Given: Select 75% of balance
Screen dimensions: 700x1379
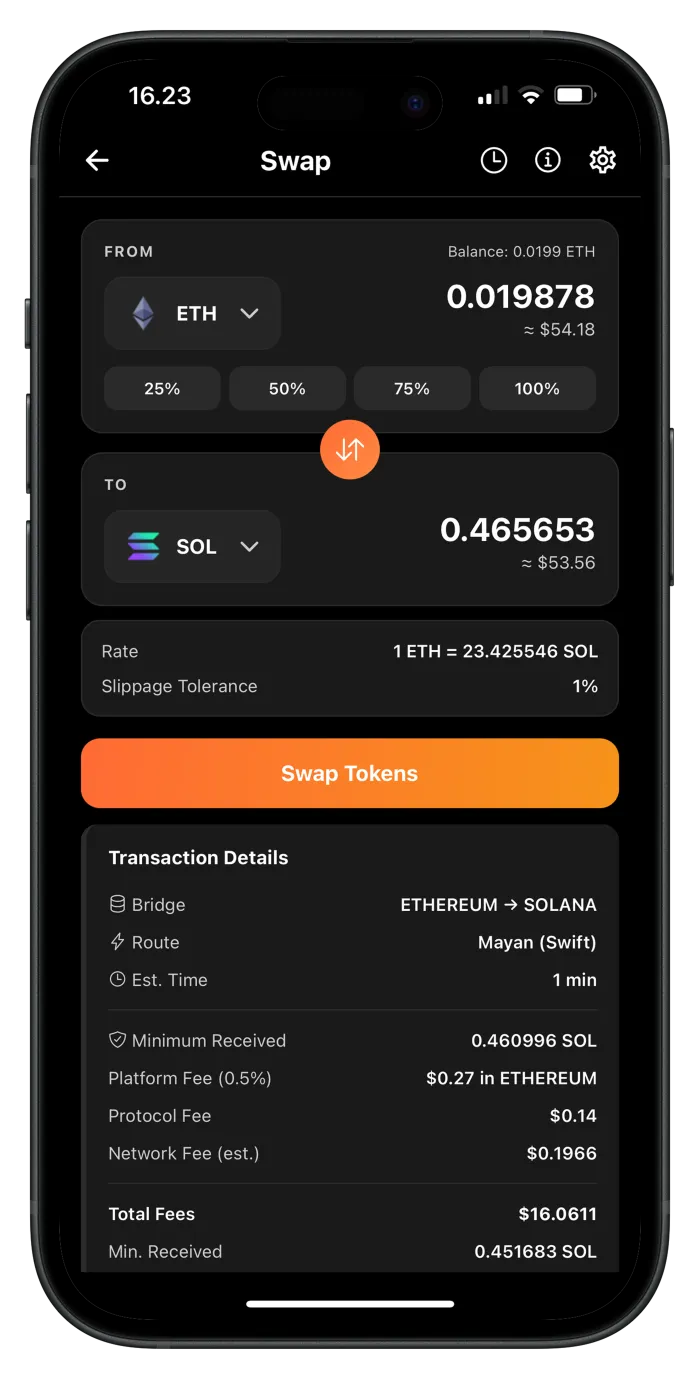Looking at the screenshot, I should tap(412, 389).
